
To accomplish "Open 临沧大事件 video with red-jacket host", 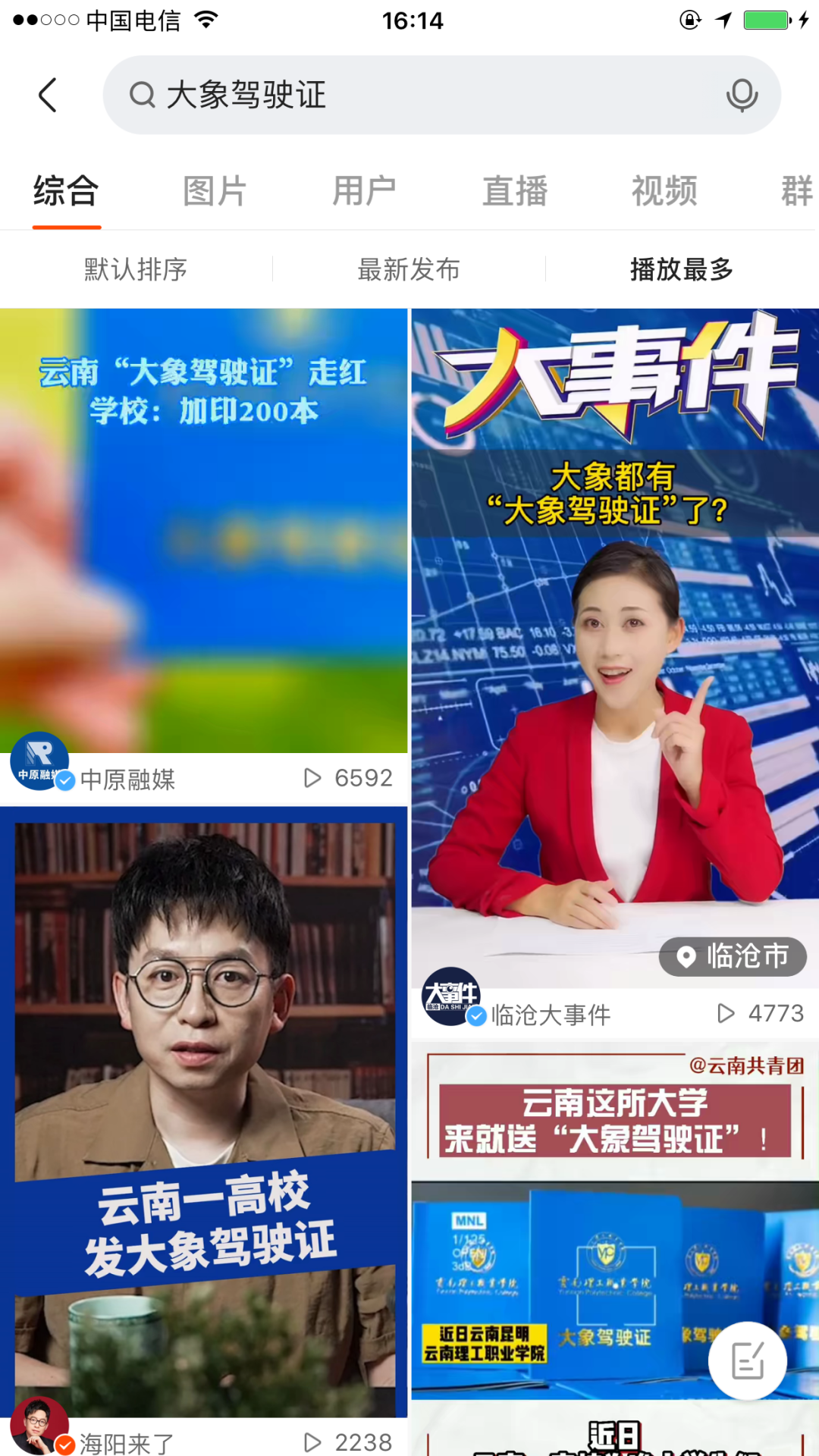I will coord(614,645).
